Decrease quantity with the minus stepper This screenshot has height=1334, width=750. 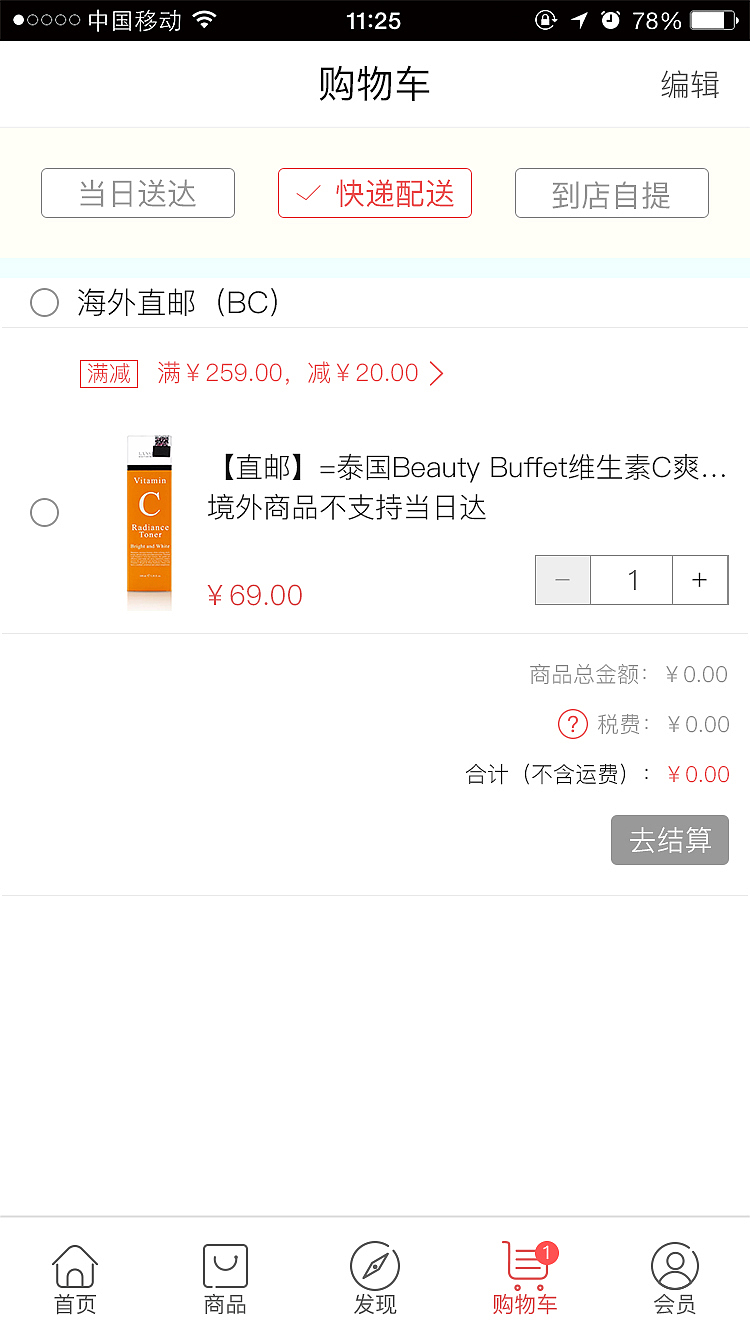tap(562, 580)
